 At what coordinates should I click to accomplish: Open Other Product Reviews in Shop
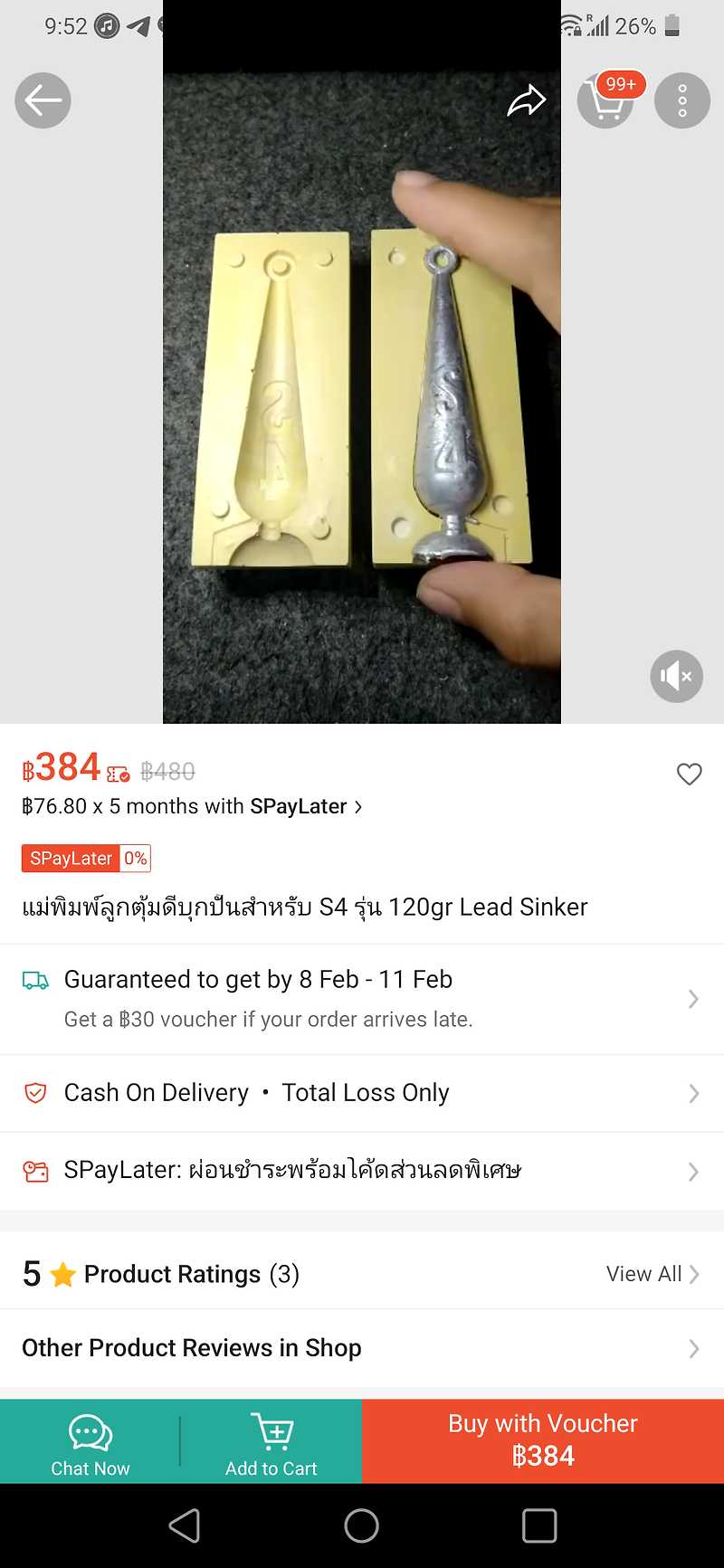tap(362, 1348)
